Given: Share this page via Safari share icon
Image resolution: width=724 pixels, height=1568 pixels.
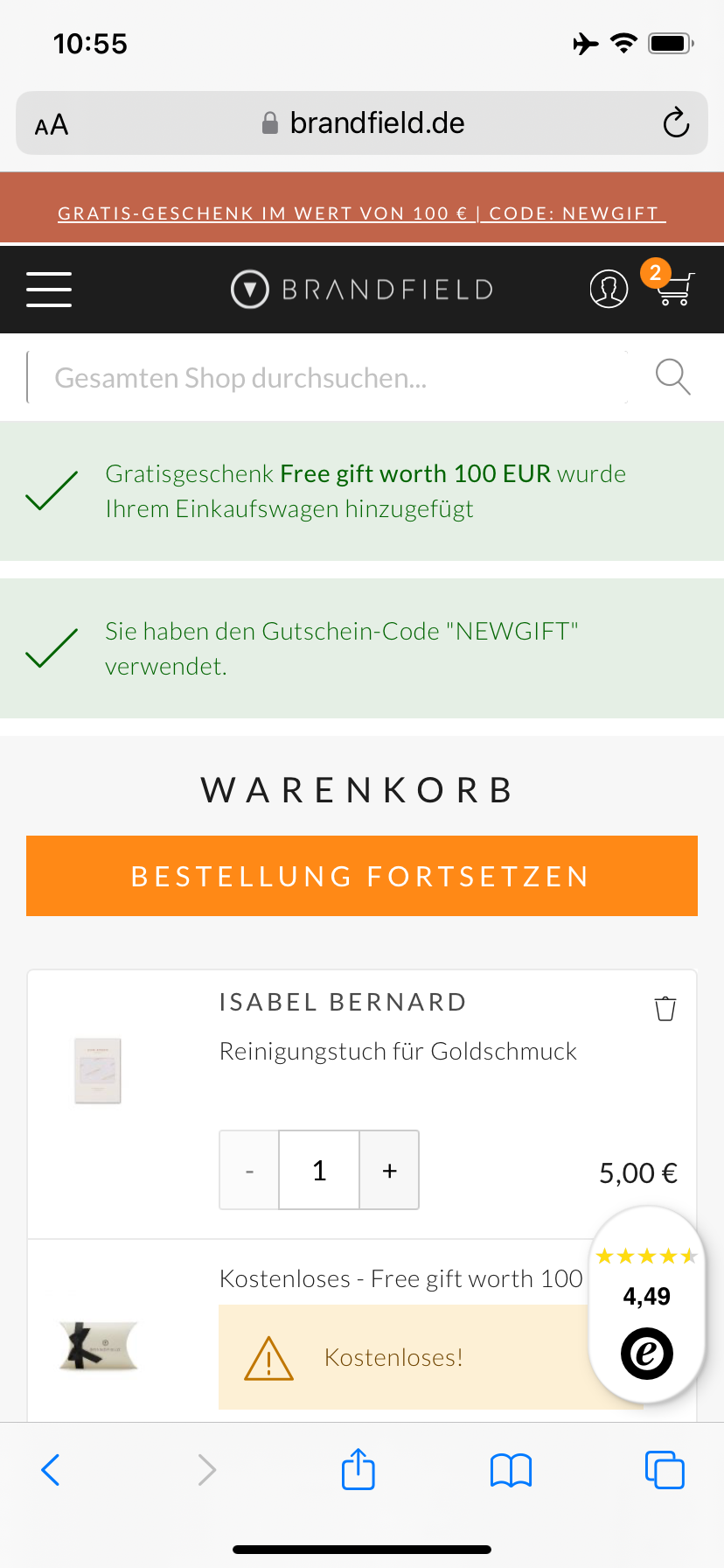Looking at the screenshot, I should pos(359,1468).
